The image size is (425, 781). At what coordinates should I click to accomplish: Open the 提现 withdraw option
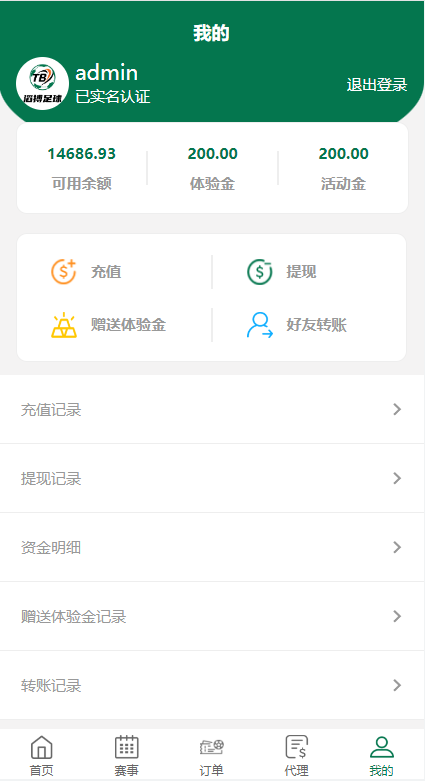pos(282,272)
